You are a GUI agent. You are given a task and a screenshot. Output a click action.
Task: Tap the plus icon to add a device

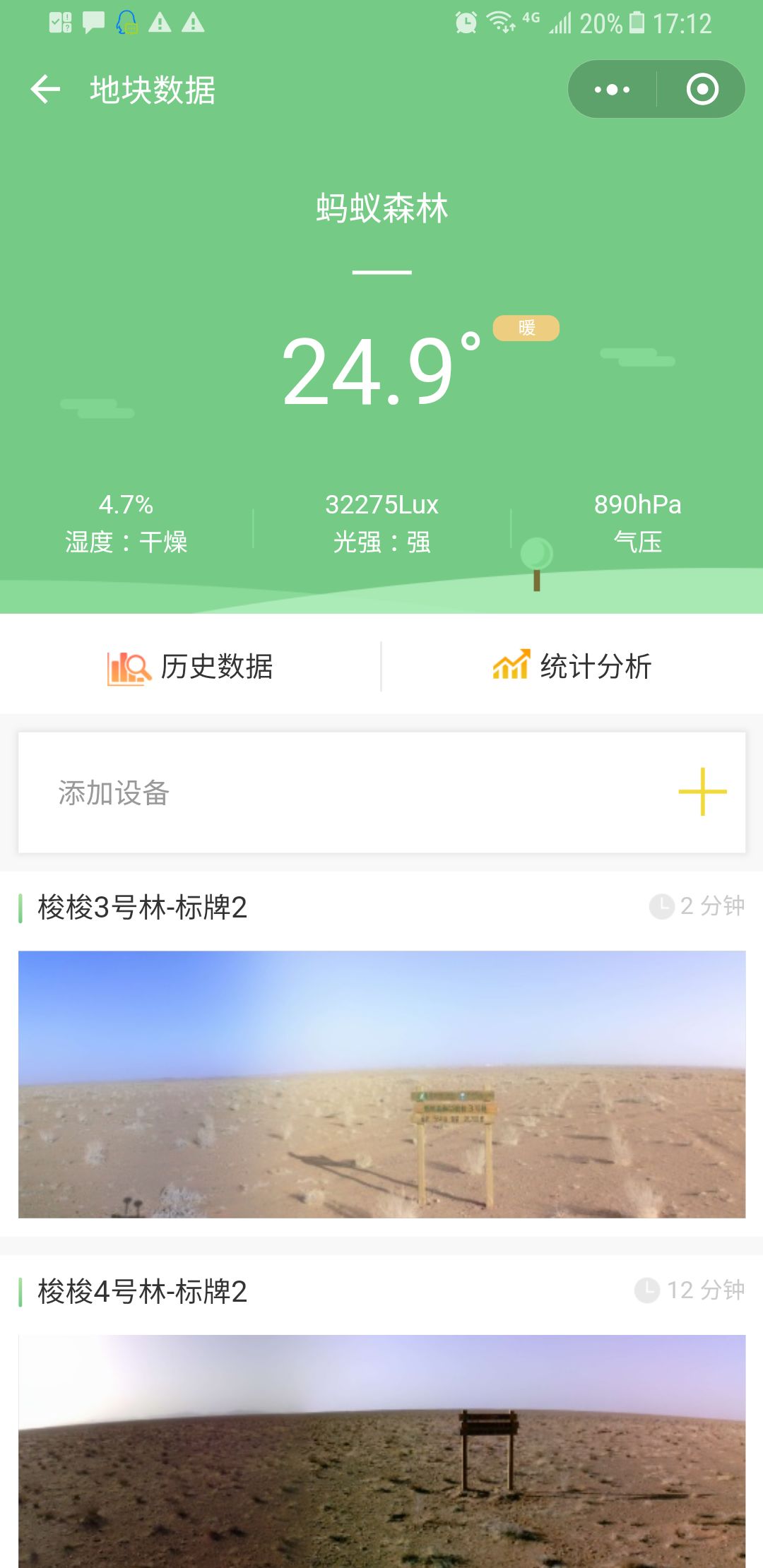click(x=702, y=792)
